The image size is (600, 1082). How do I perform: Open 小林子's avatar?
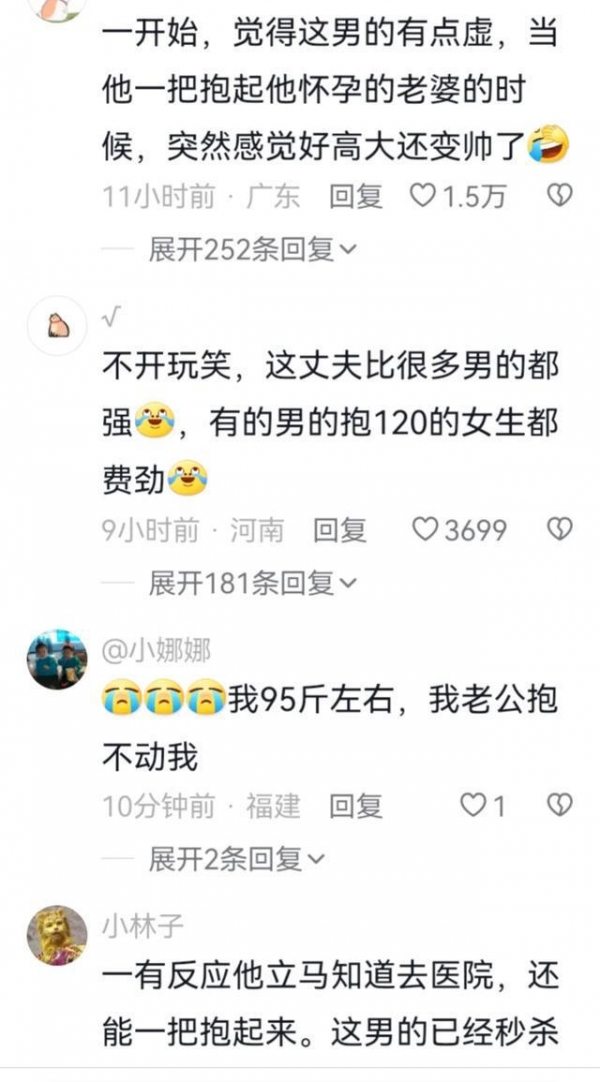(56, 935)
